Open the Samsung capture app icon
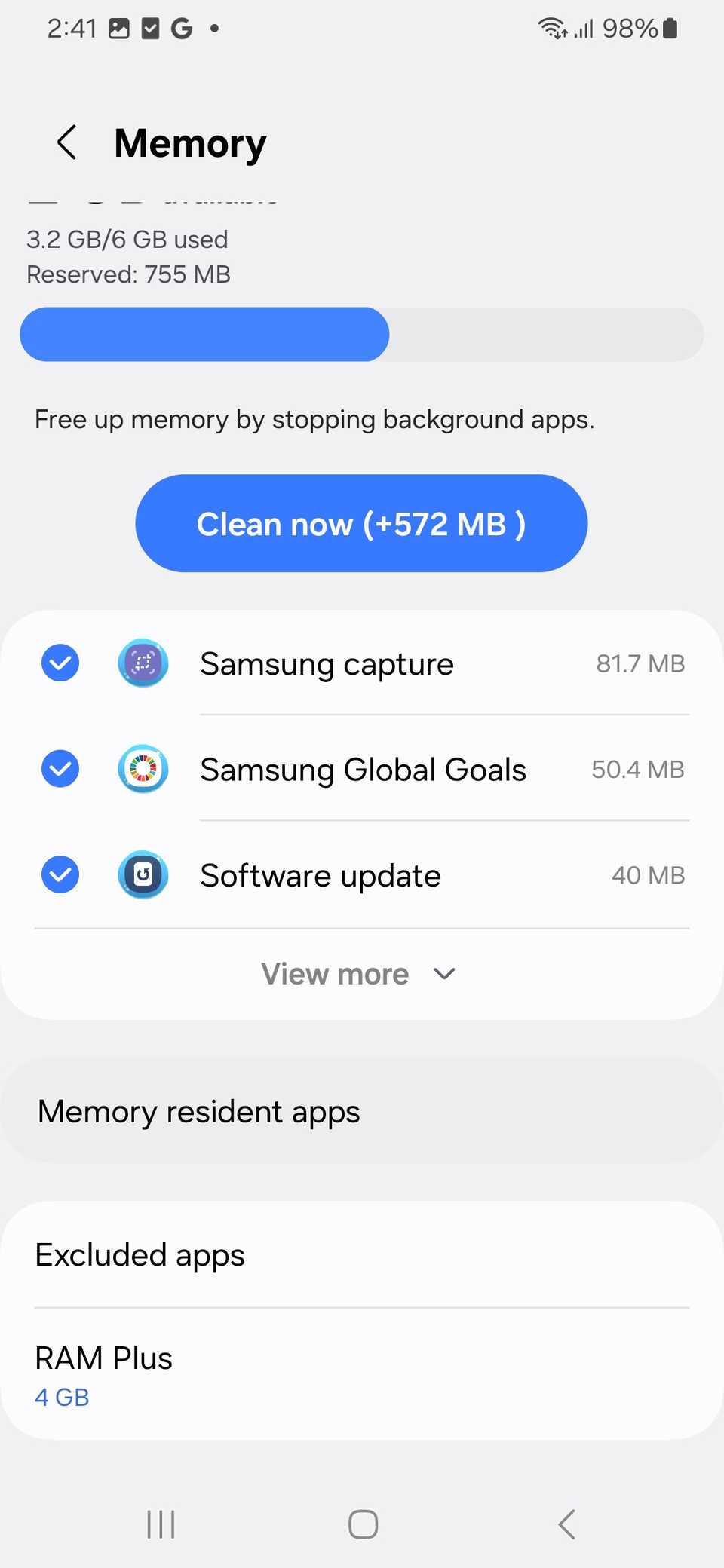 coord(142,663)
